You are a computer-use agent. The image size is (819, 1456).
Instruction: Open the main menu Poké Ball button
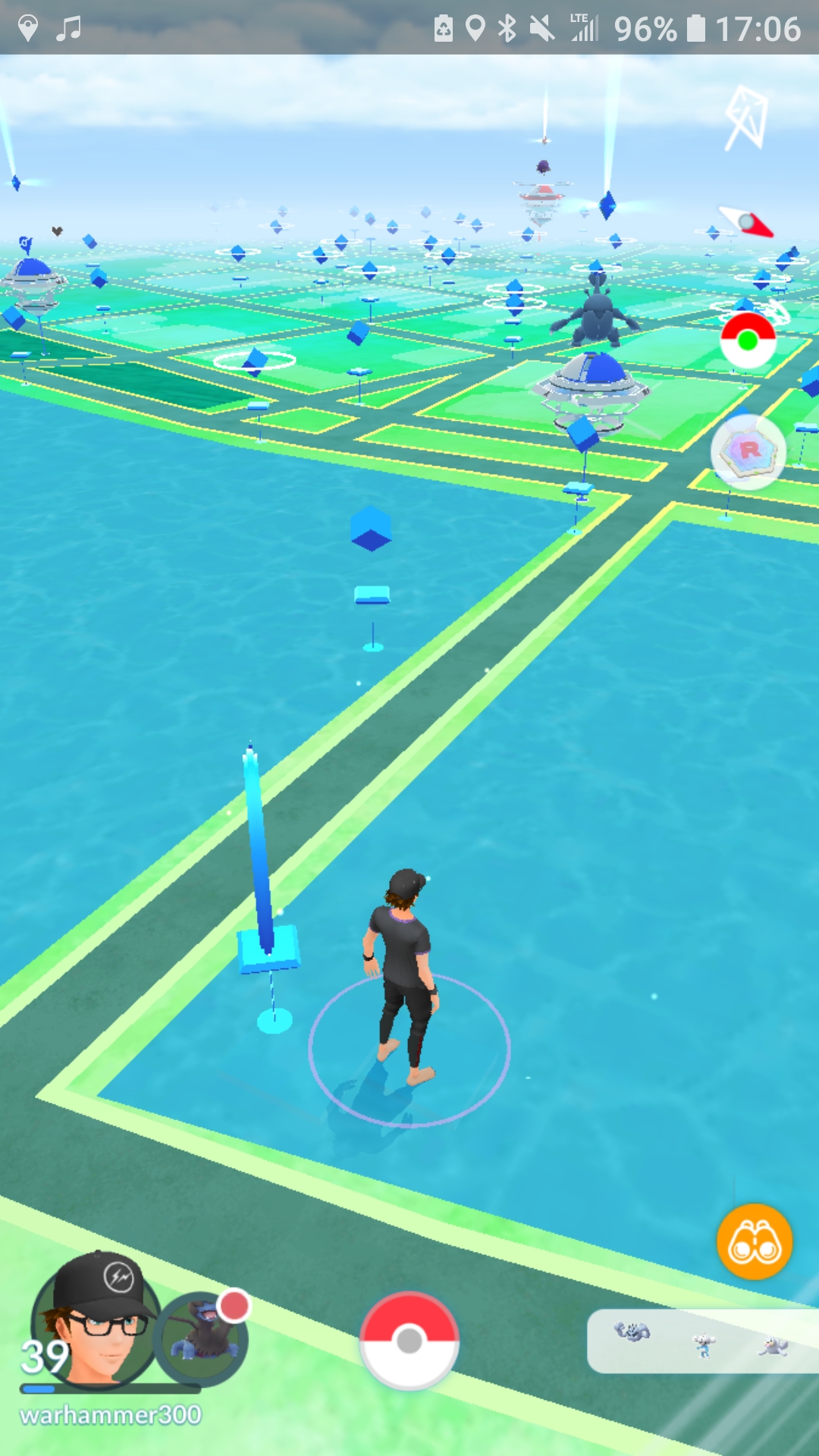pyautogui.click(x=409, y=1340)
